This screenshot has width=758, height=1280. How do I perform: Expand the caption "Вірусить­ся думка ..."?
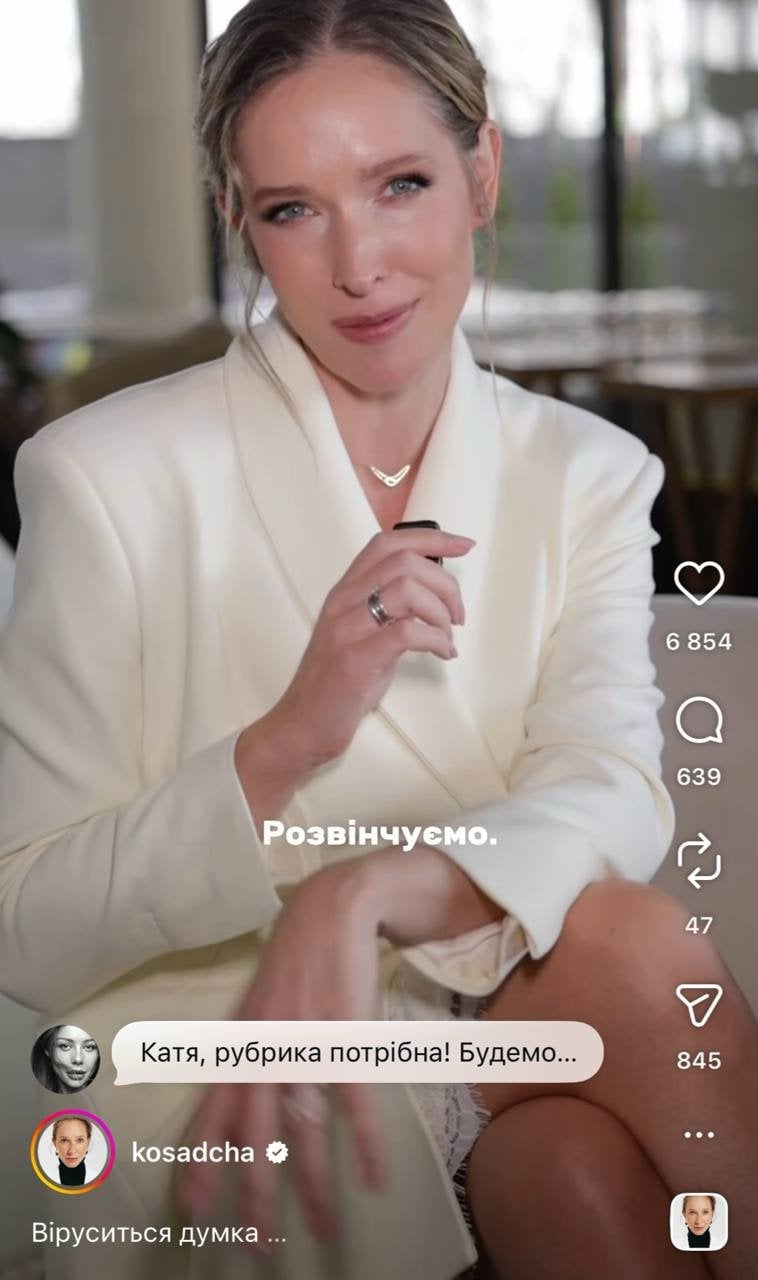click(x=159, y=1233)
